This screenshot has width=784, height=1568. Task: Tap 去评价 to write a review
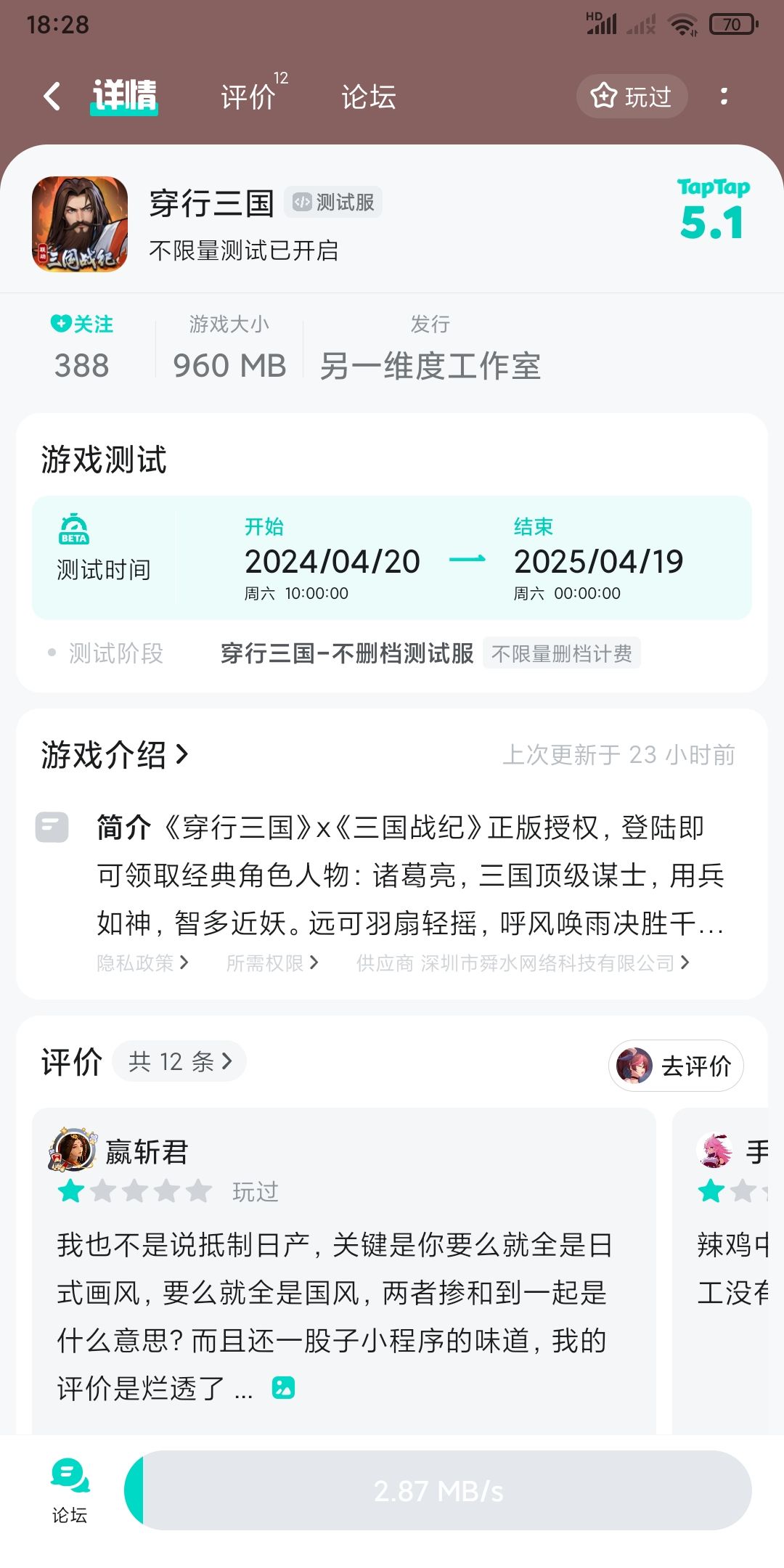[676, 1066]
